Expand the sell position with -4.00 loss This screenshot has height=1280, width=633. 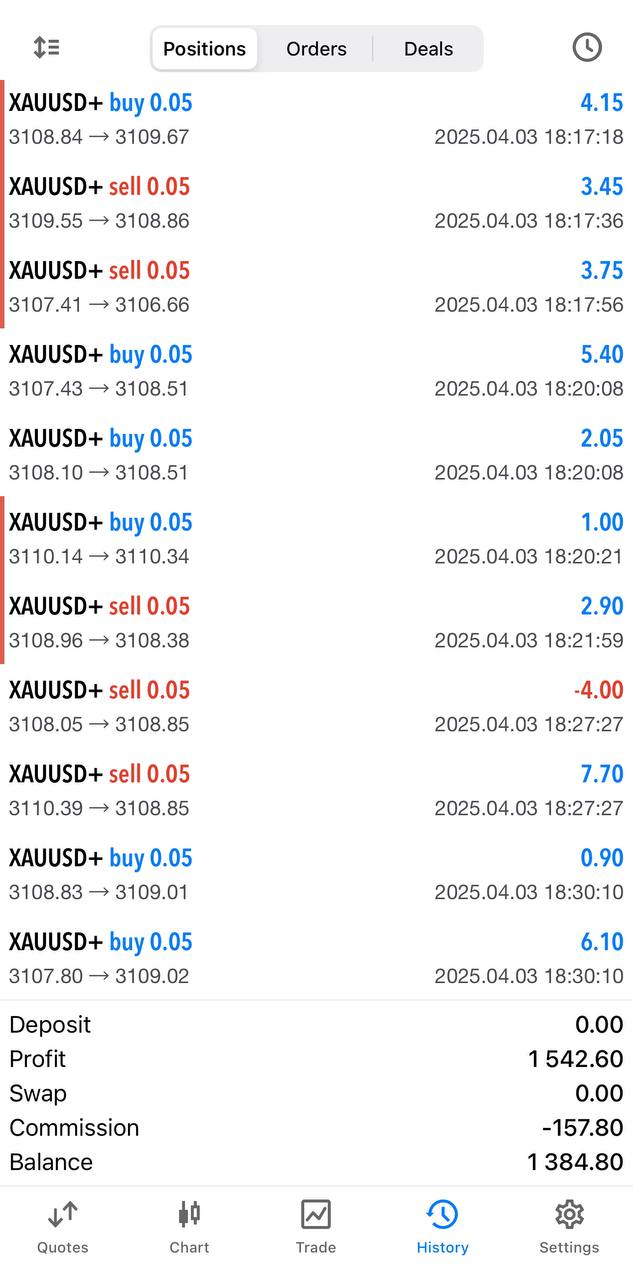pyautogui.click(x=316, y=707)
